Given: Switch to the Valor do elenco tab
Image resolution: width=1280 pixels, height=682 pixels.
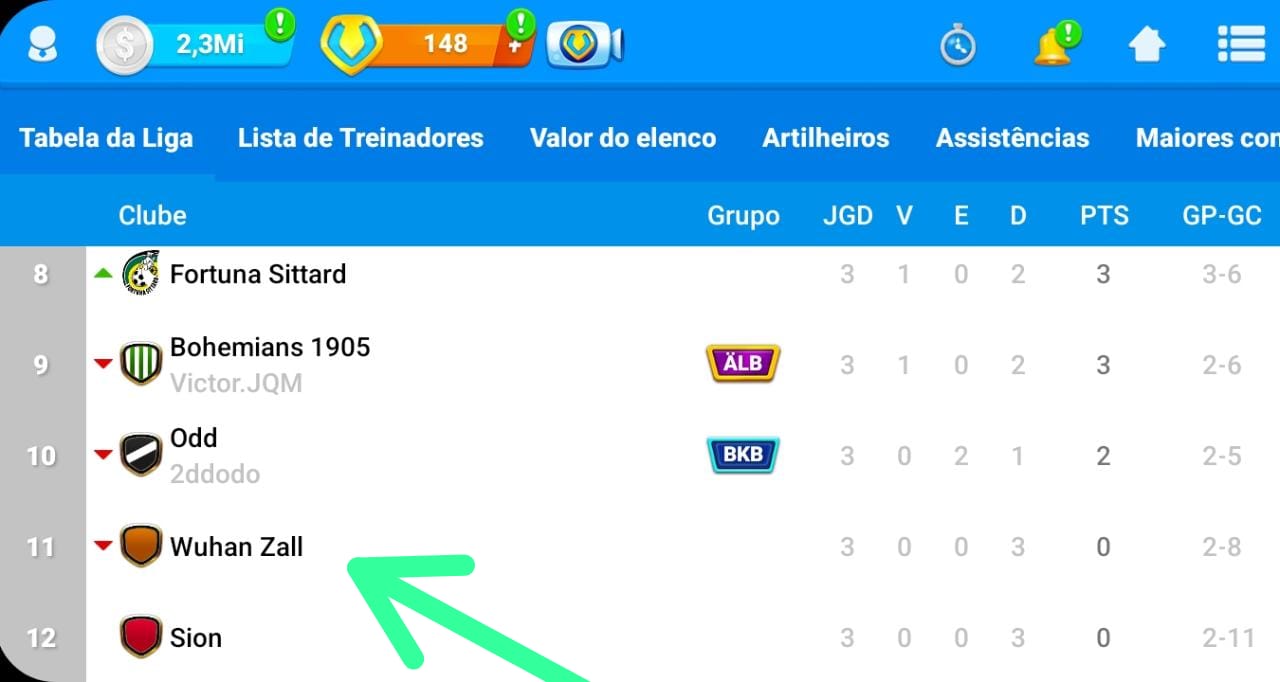Looking at the screenshot, I should [622, 138].
